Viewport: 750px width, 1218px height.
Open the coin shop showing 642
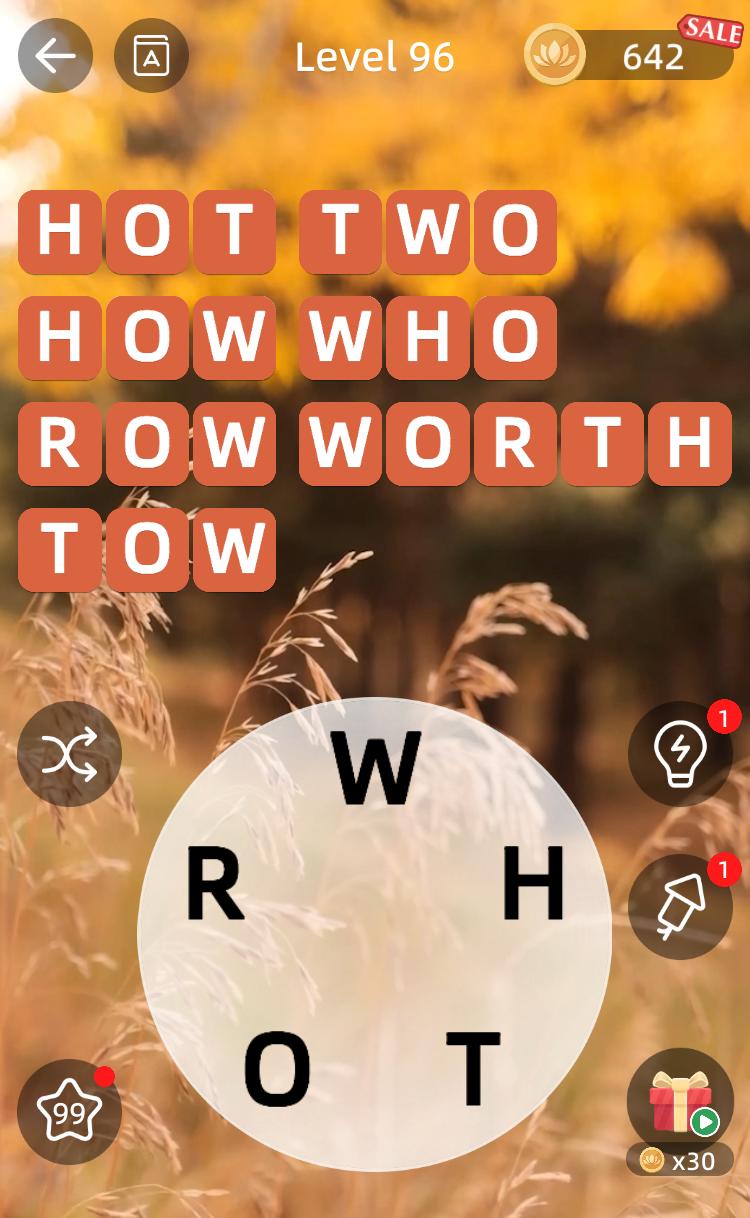(x=630, y=56)
